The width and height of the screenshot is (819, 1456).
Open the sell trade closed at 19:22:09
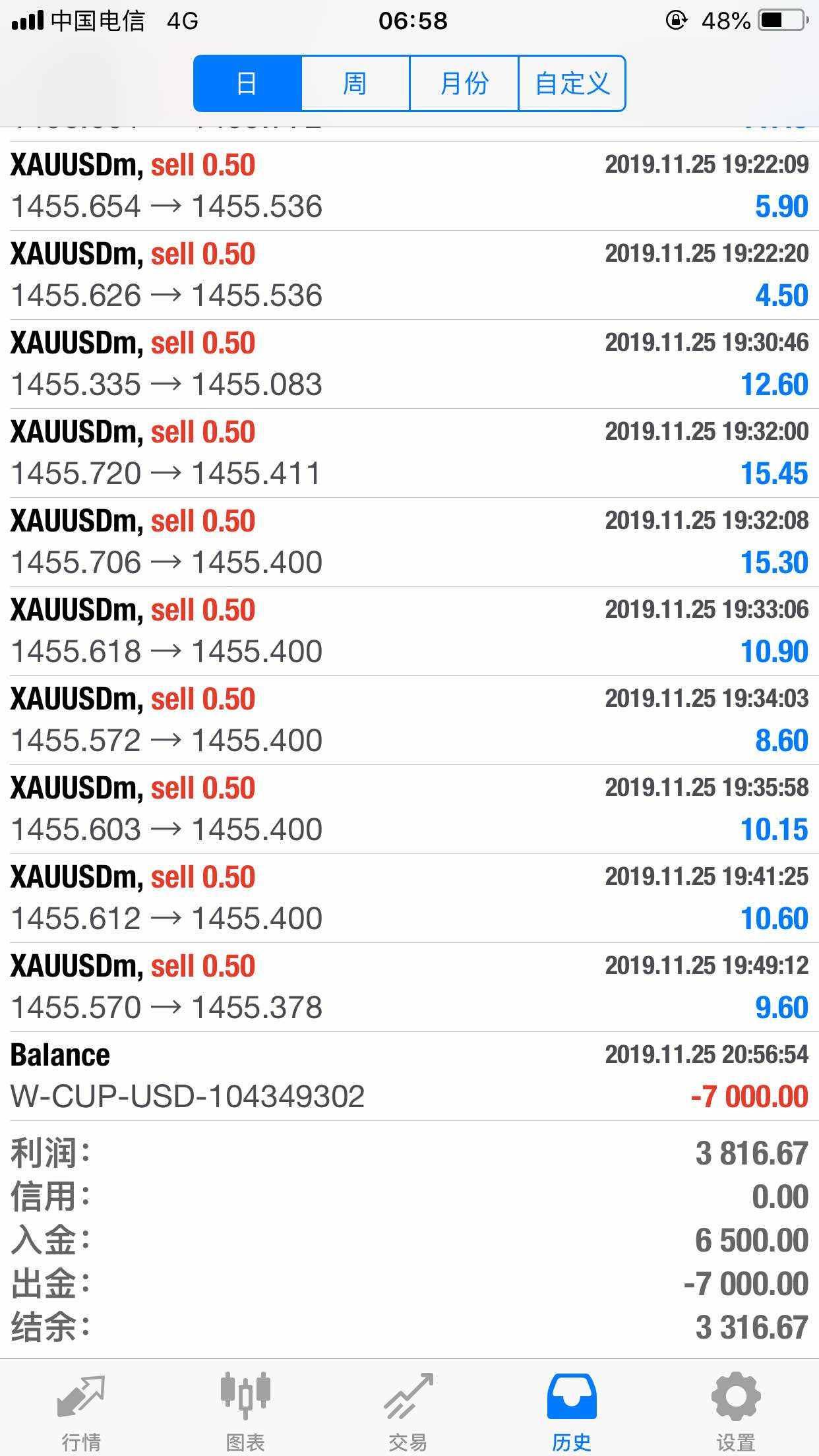click(x=409, y=186)
